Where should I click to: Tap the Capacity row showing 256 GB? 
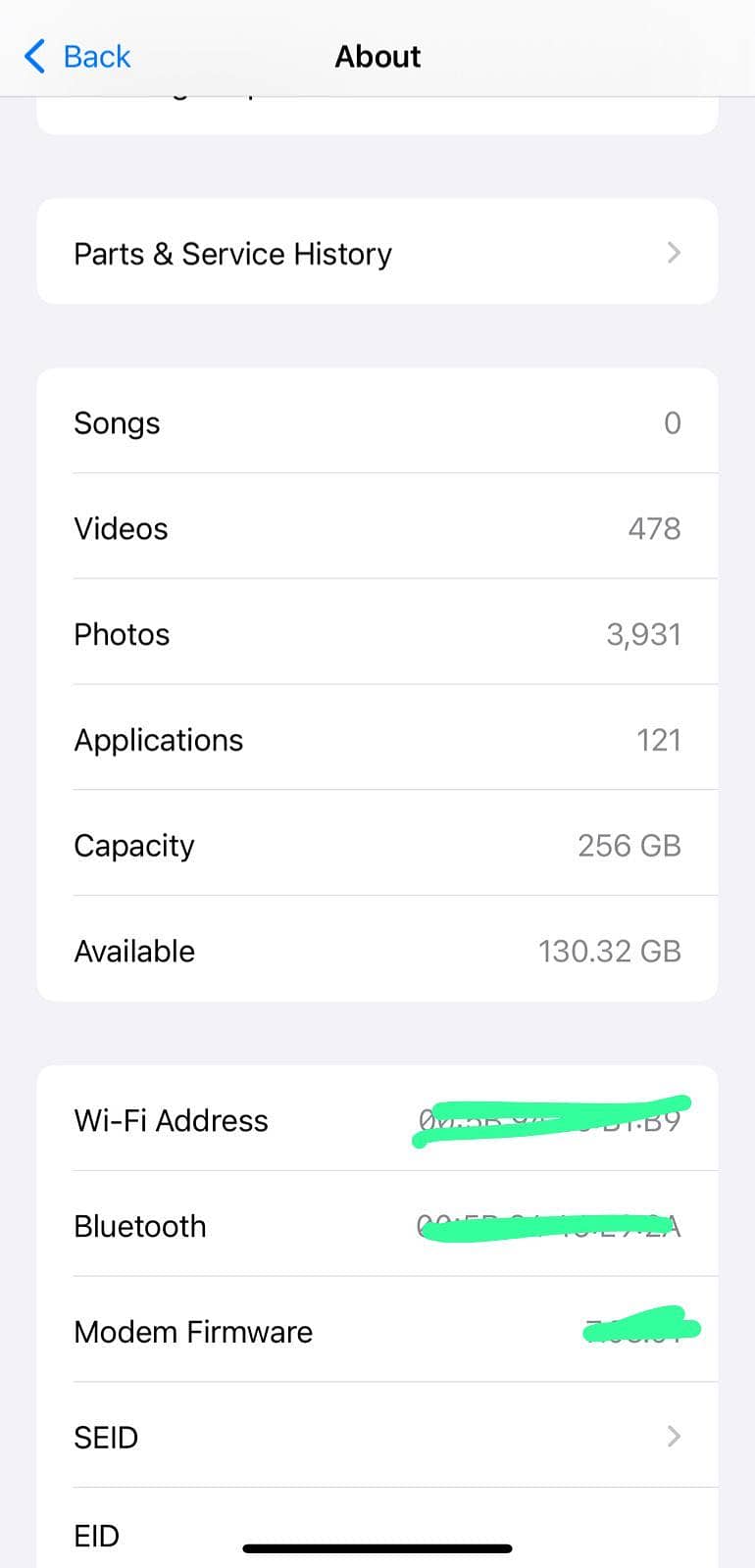(377, 845)
